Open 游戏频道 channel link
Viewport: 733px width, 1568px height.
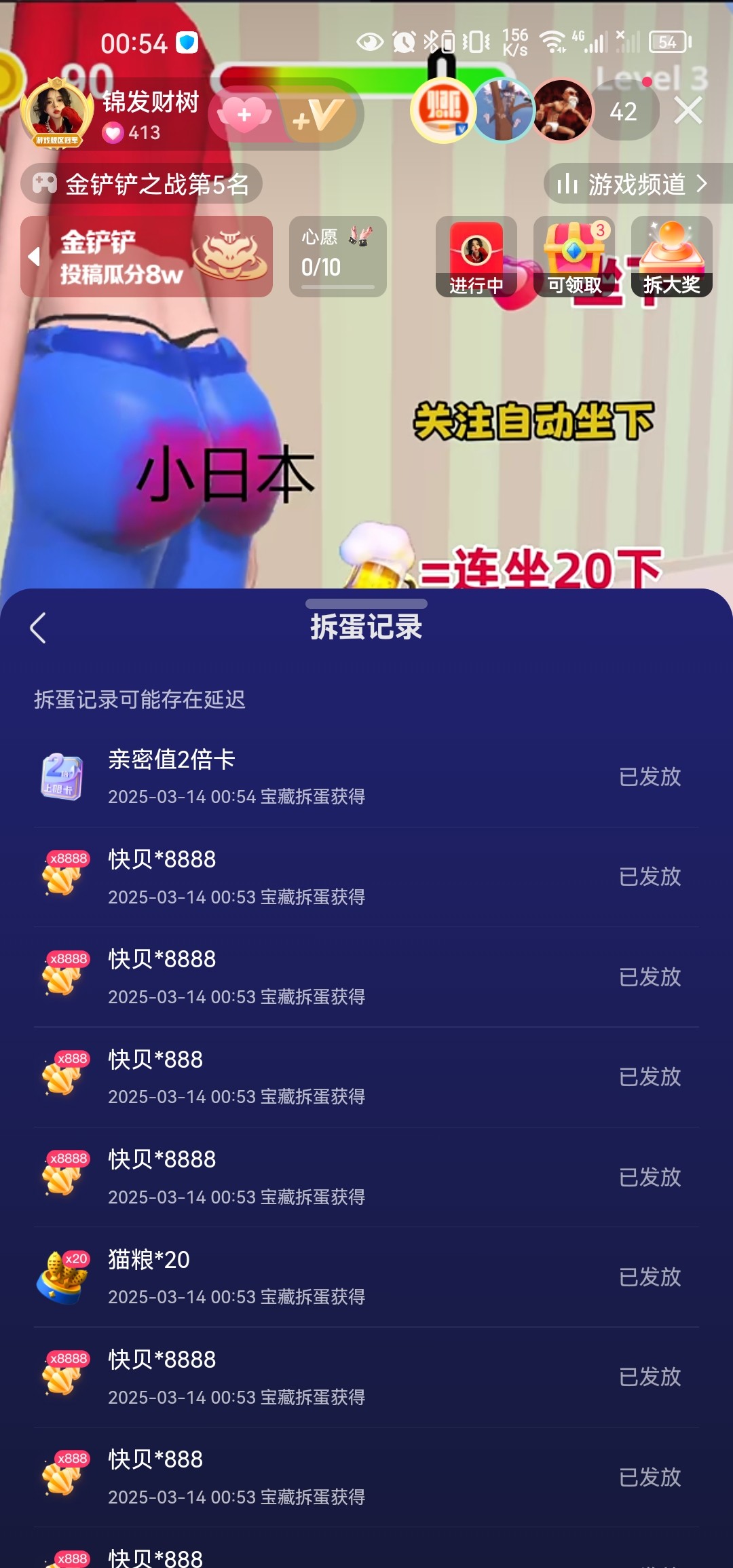tap(633, 184)
